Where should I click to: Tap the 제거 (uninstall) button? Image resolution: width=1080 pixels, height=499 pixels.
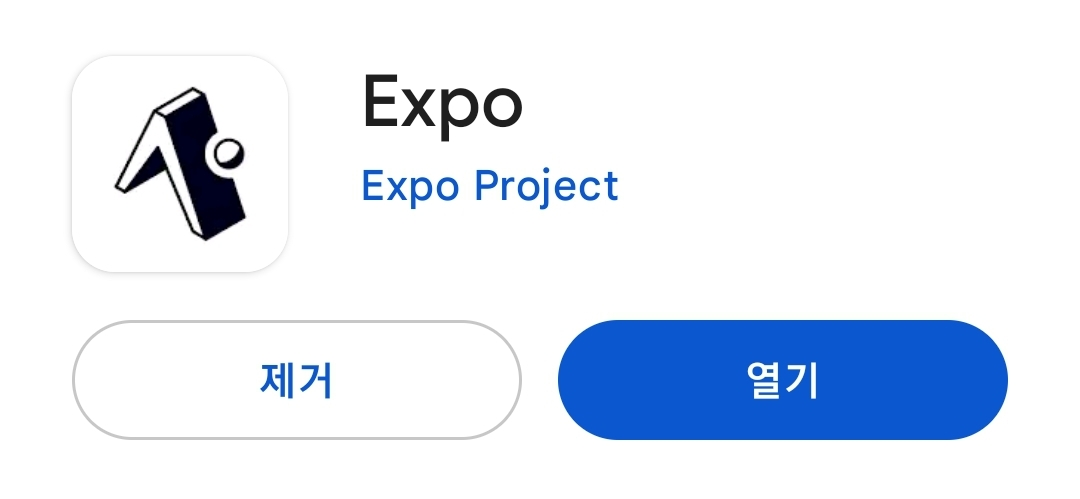tap(296, 380)
